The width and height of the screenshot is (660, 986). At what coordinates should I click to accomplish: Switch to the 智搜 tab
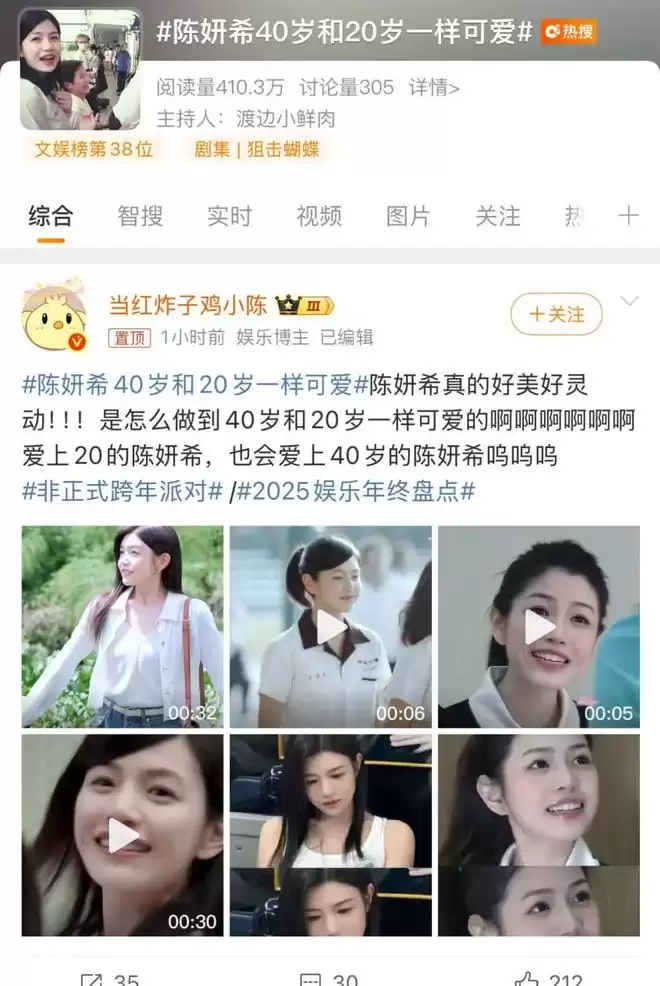140,215
